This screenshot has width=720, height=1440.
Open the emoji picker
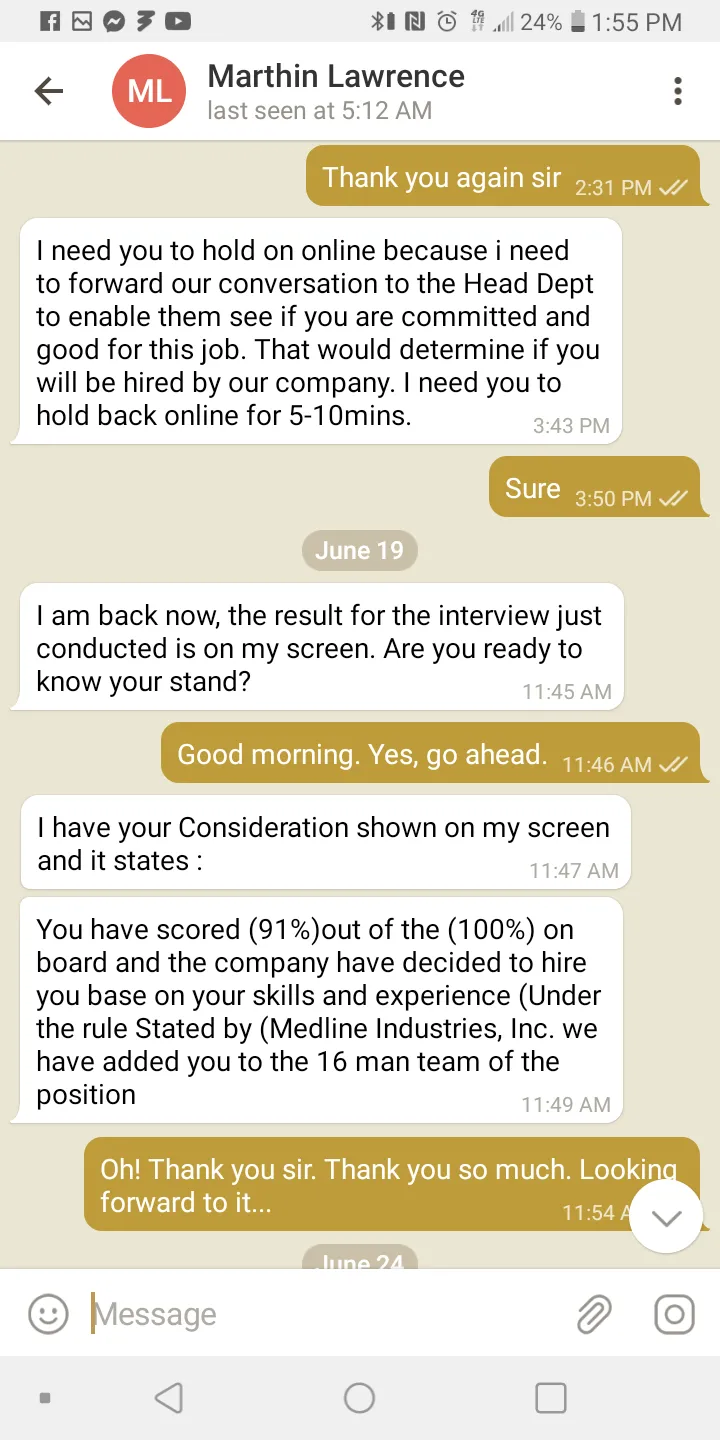point(48,1314)
